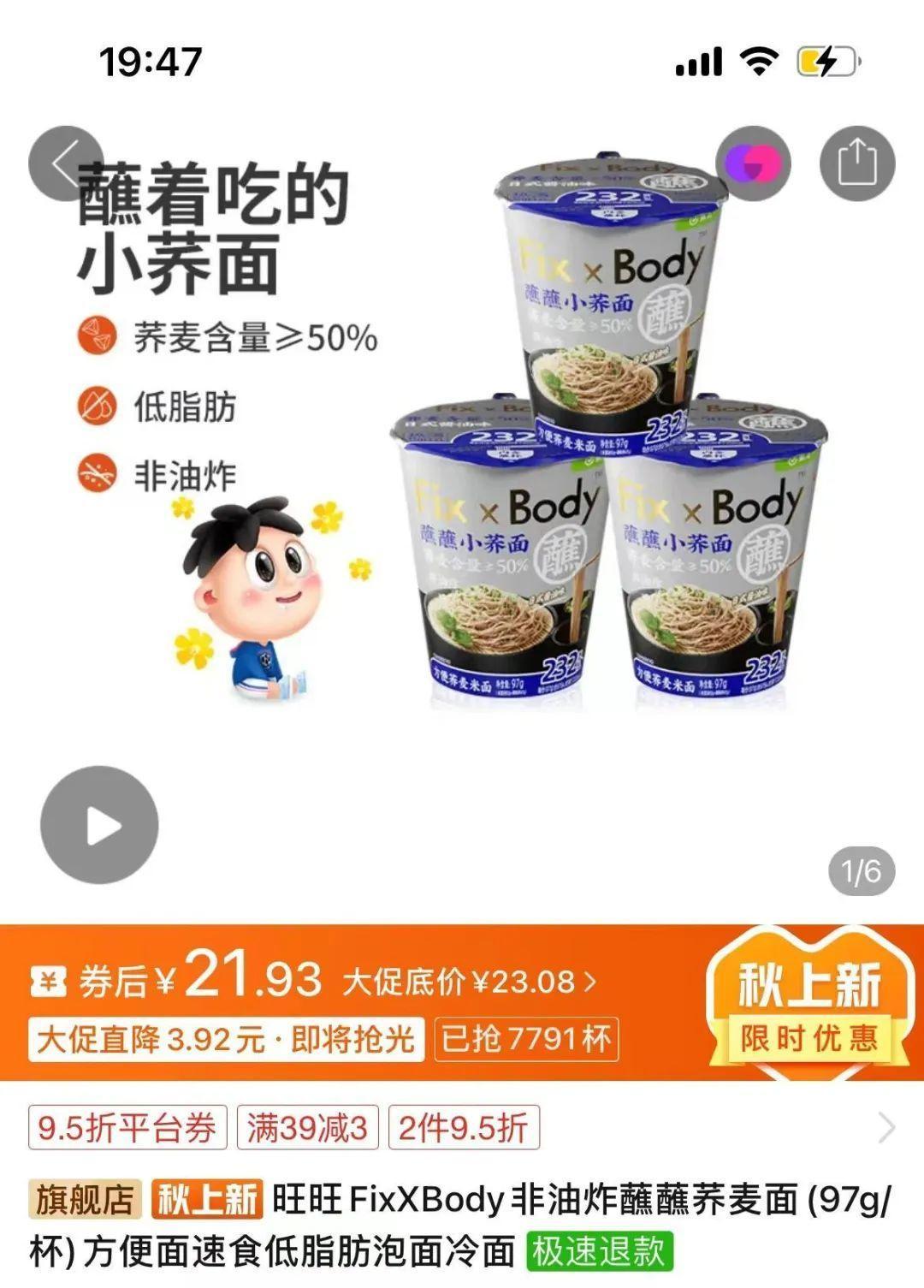This screenshot has width=924, height=1288.
Task: Open the 大促底价 ¥23.08 price details
Action: click(x=470, y=982)
